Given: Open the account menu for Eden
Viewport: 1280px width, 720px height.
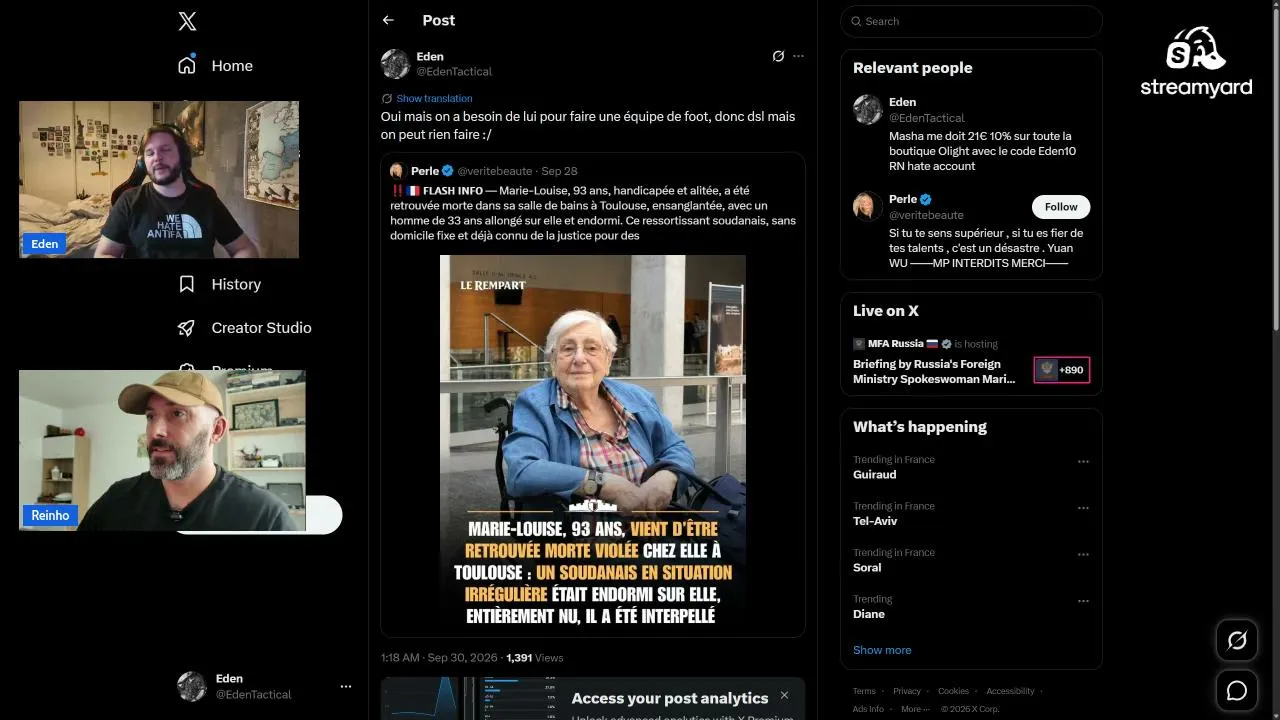Looking at the screenshot, I should click(345, 686).
